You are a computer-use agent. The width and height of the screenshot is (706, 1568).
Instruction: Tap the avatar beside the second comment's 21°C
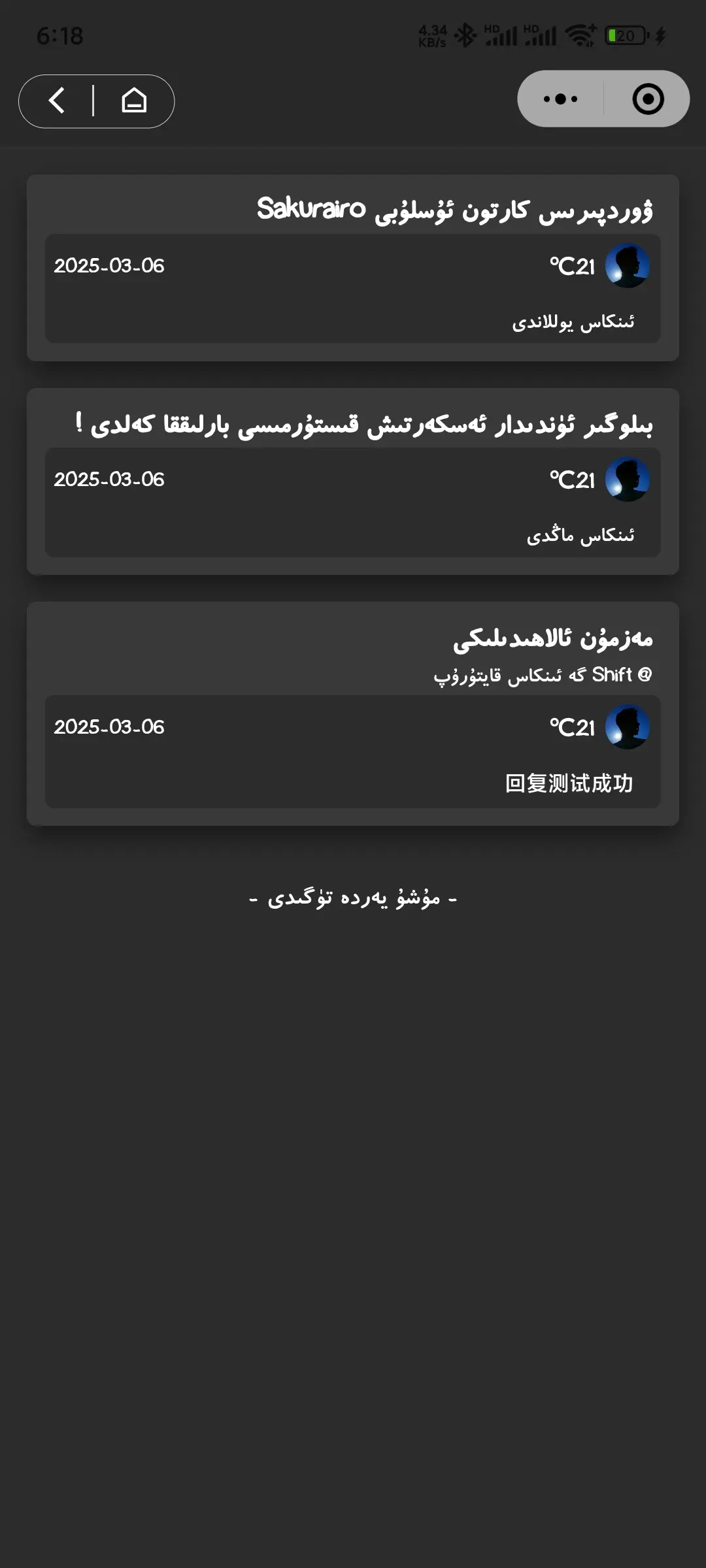click(627, 479)
